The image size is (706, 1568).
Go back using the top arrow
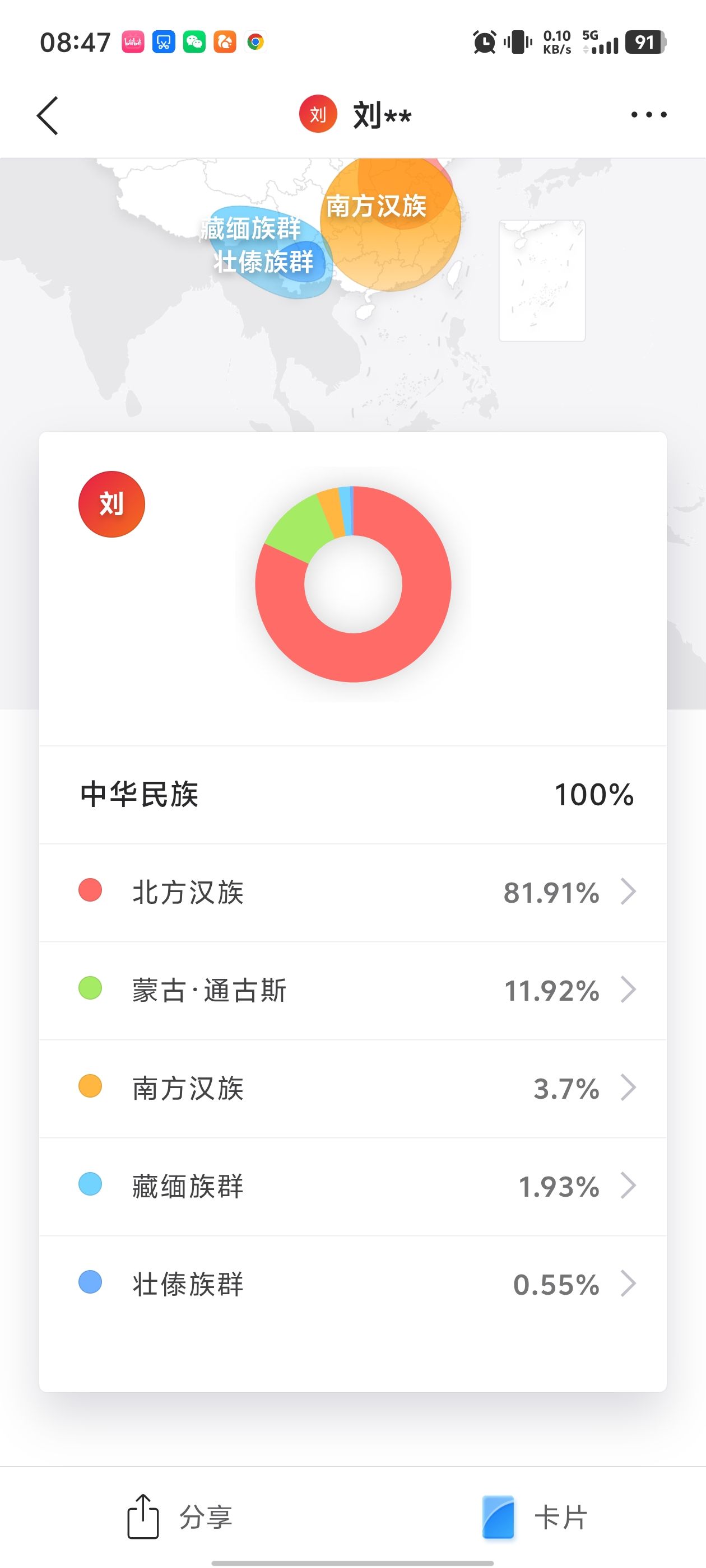point(48,115)
